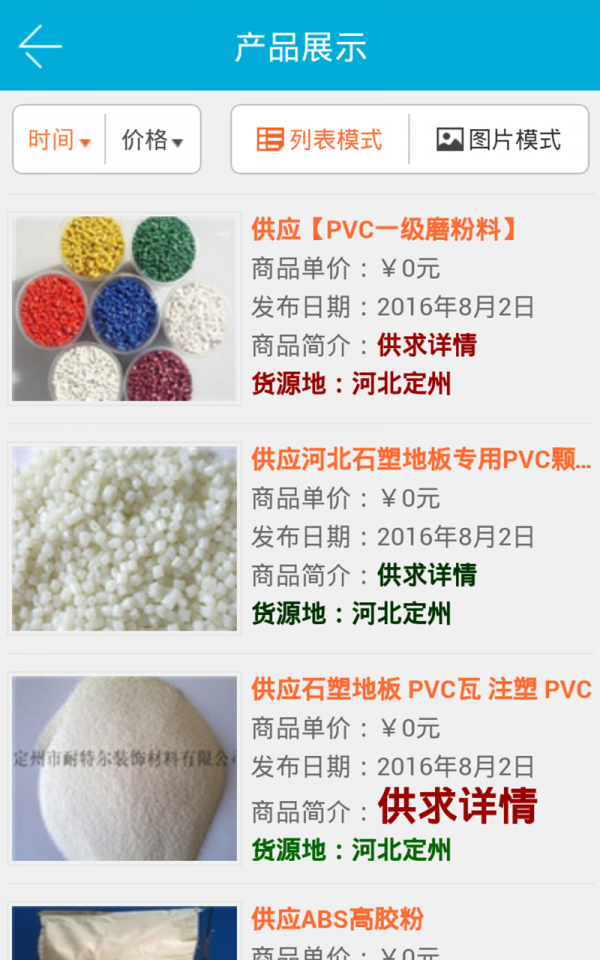The height and width of the screenshot is (960, 600).
Task: Go back using the arrow icon
Action: click(40, 46)
